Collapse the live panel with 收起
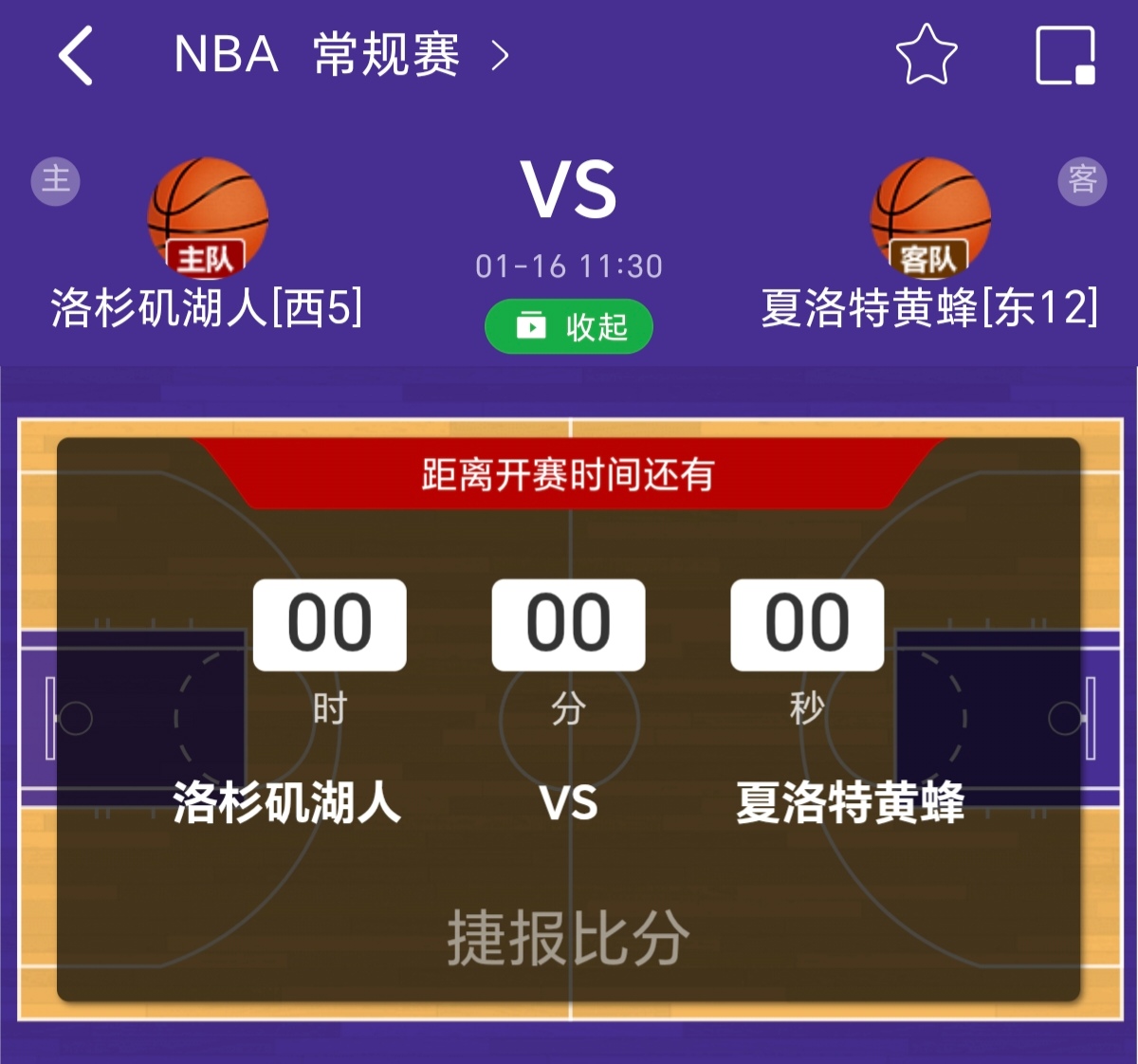The image size is (1138, 1064). [x=569, y=327]
